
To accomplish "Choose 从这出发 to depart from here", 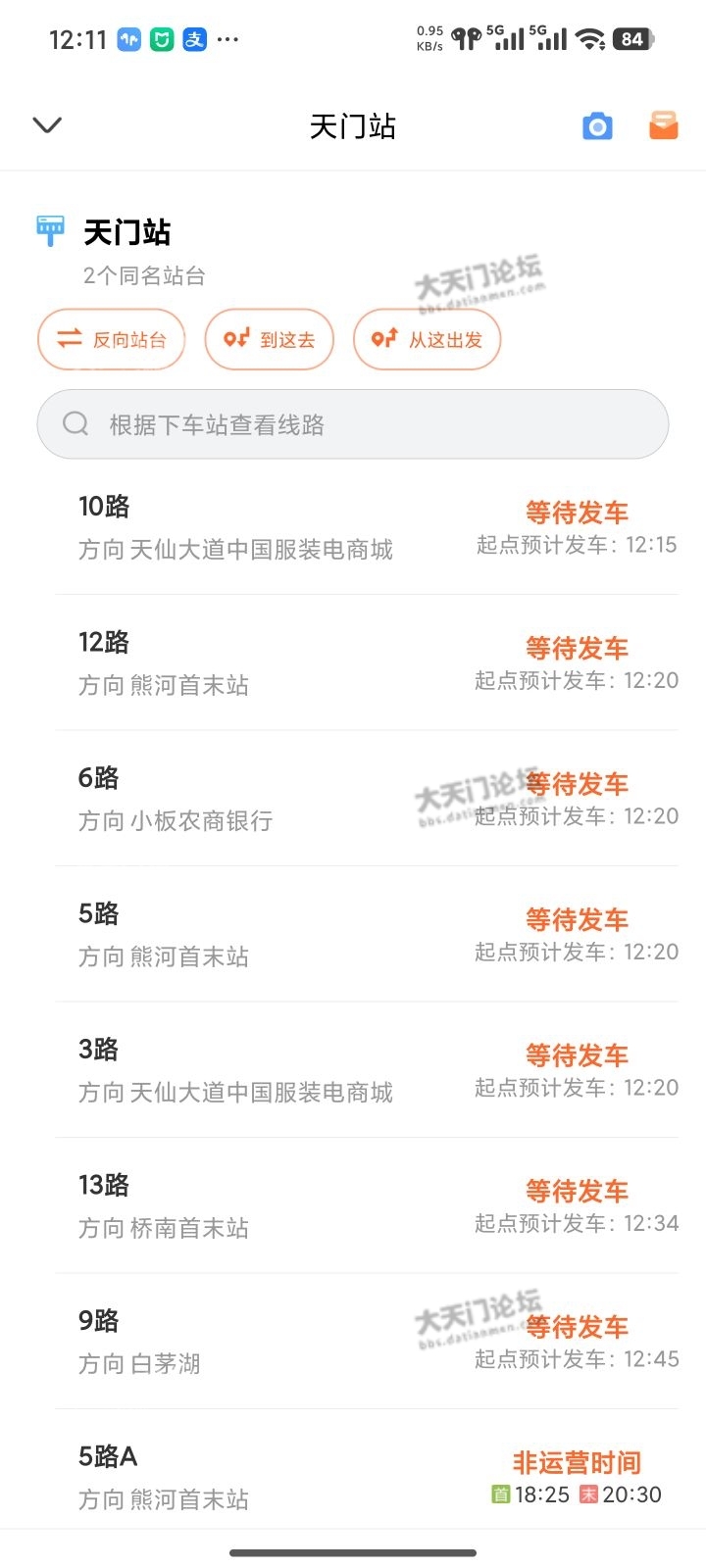I will tap(428, 340).
